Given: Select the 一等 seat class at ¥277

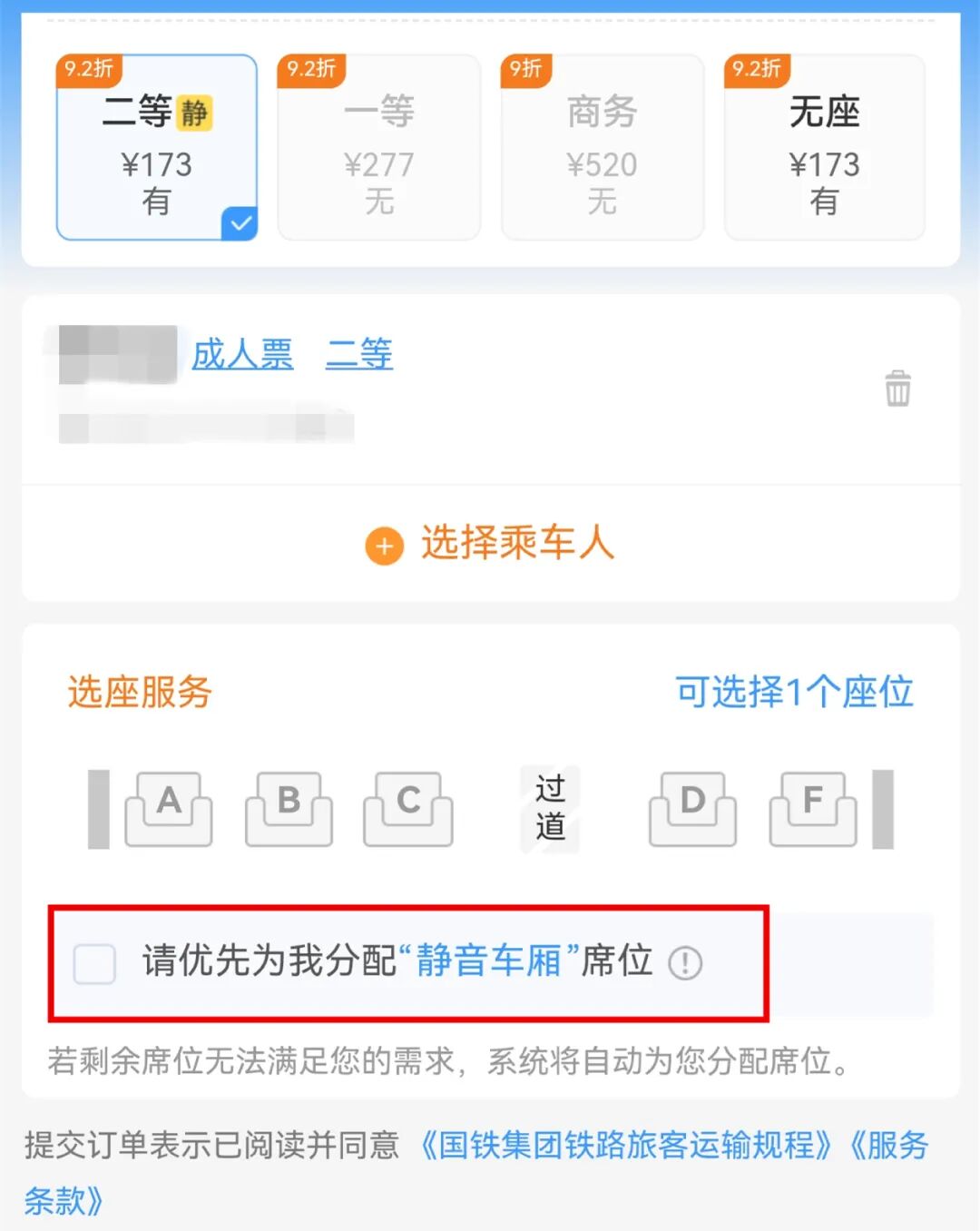Looking at the screenshot, I should coord(378,148).
